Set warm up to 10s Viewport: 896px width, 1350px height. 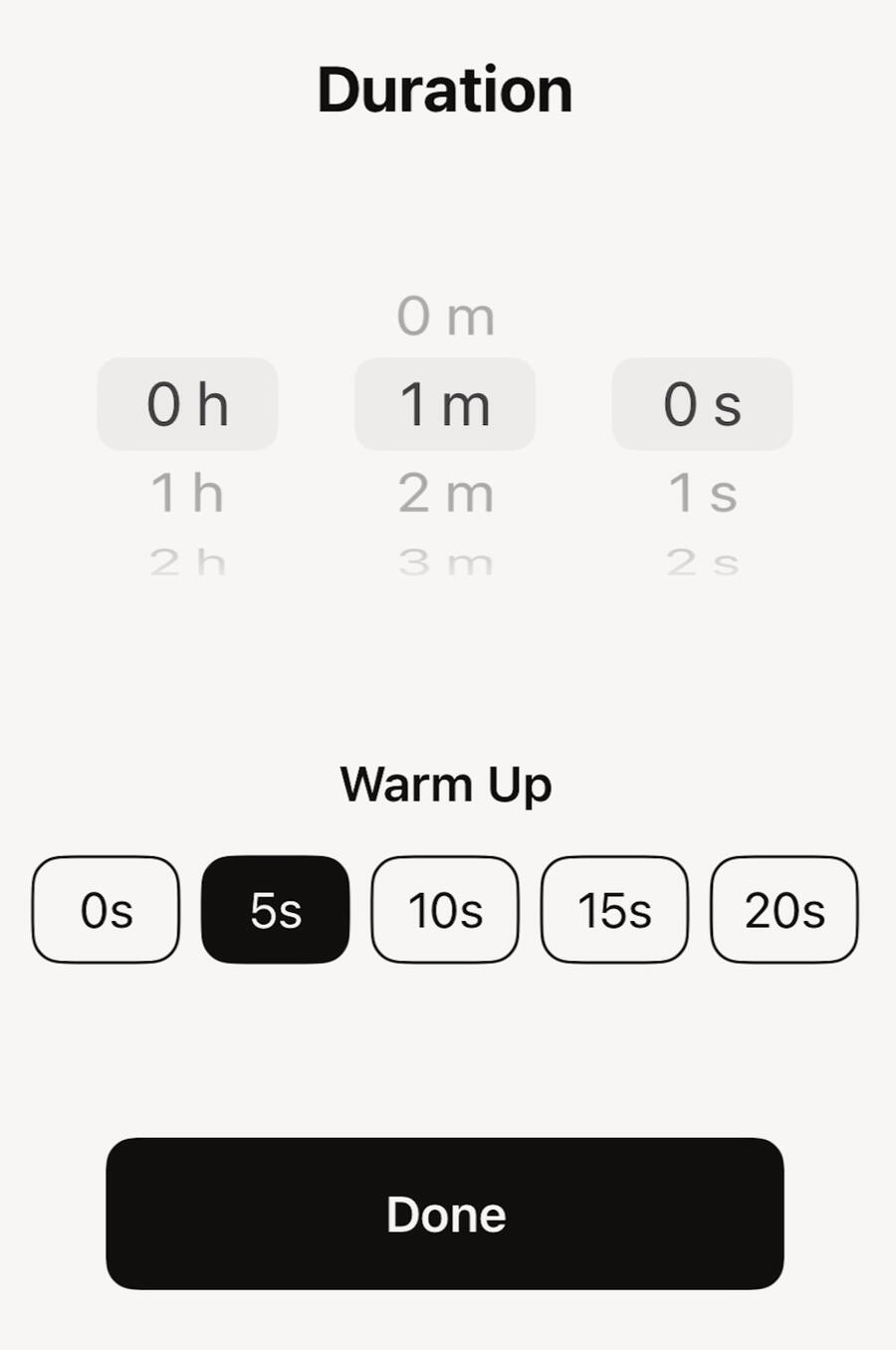pyautogui.click(x=445, y=910)
